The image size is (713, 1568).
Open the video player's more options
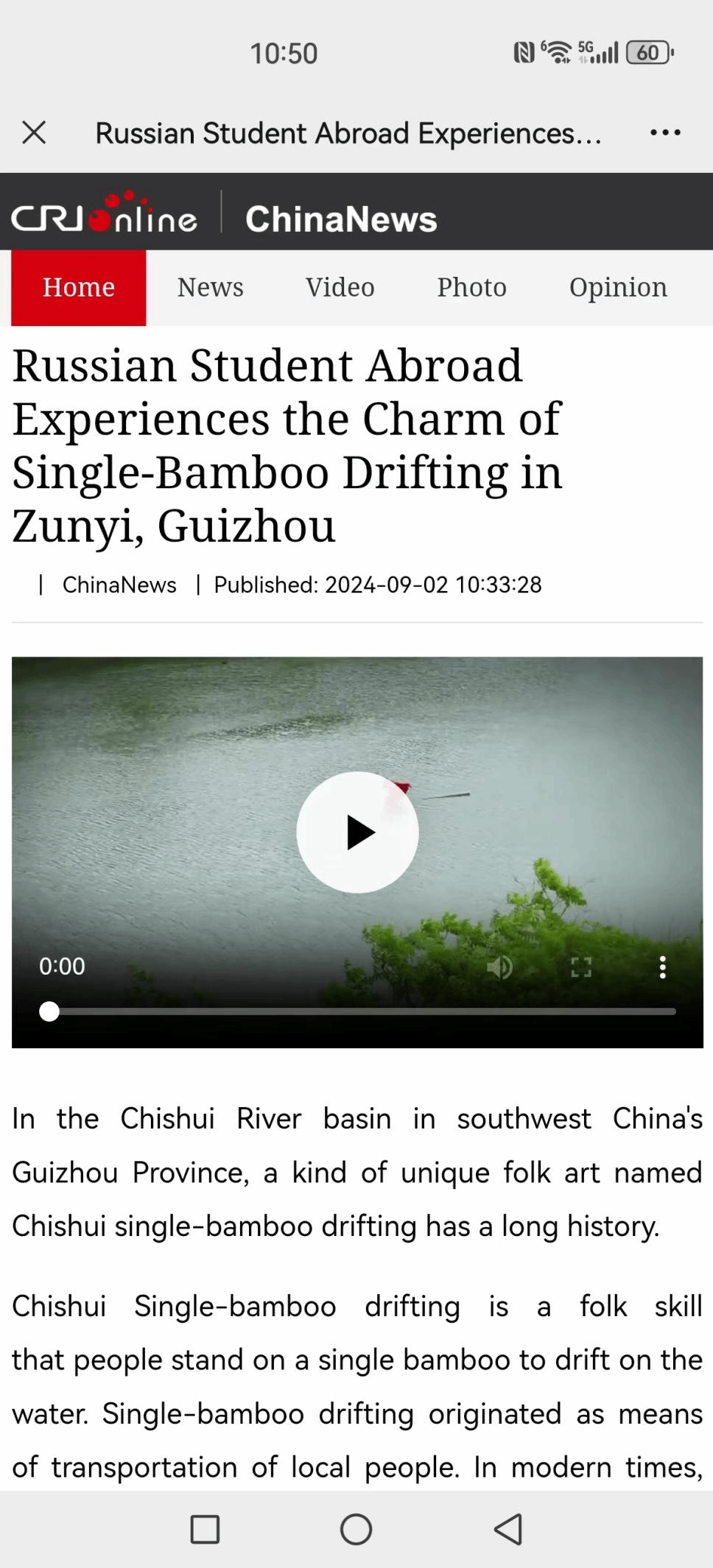[662, 967]
